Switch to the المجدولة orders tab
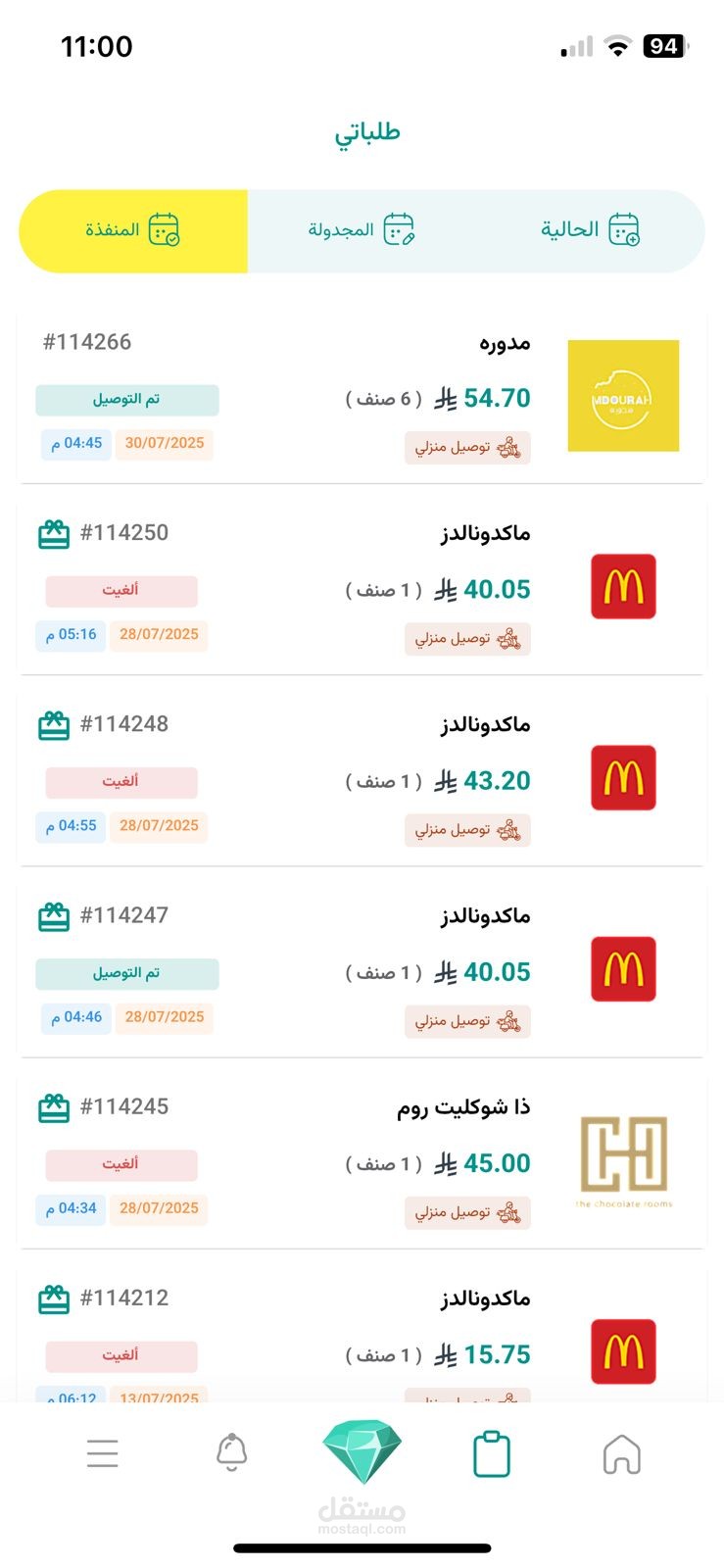Viewport: 724px width, 1568px height. click(361, 230)
